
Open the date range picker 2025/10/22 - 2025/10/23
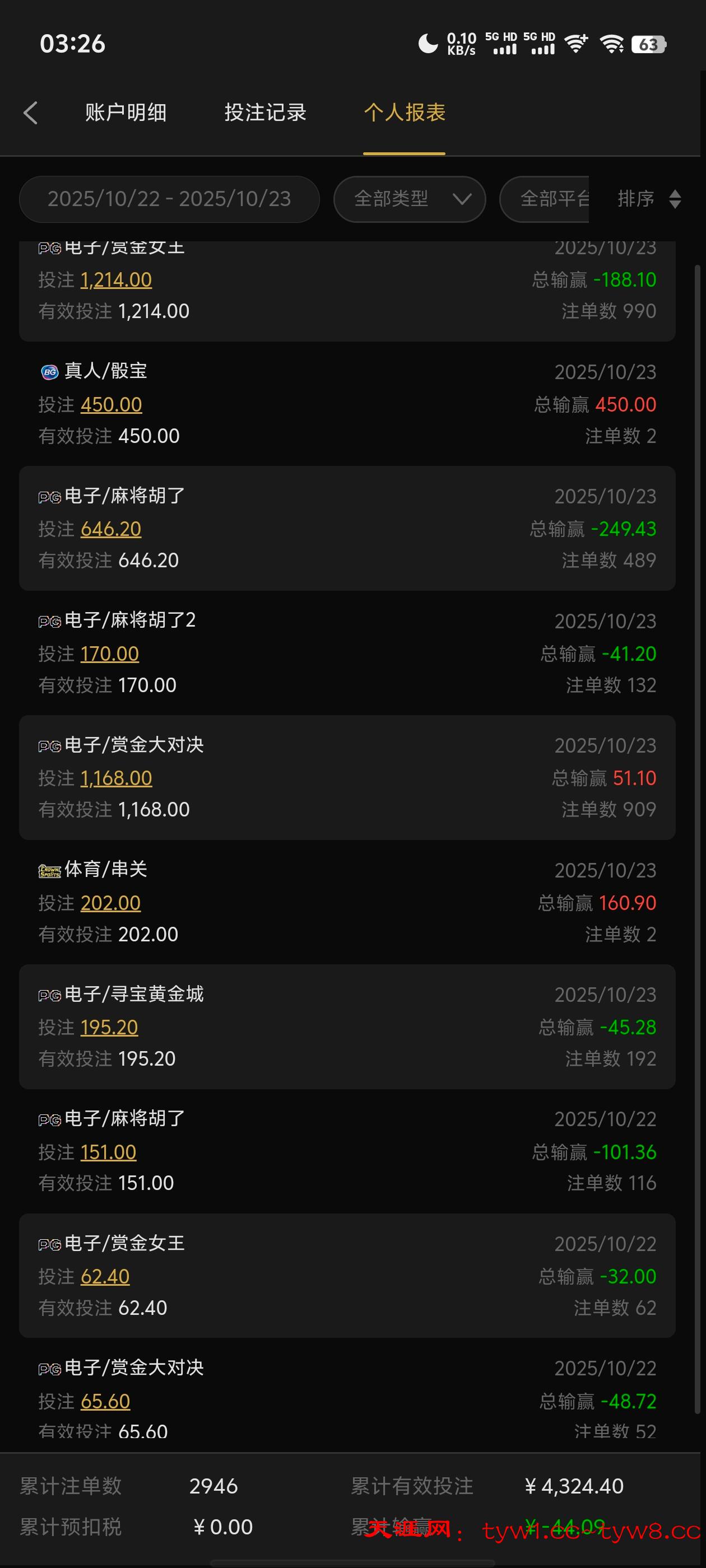pyautogui.click(x=169, y=199)
